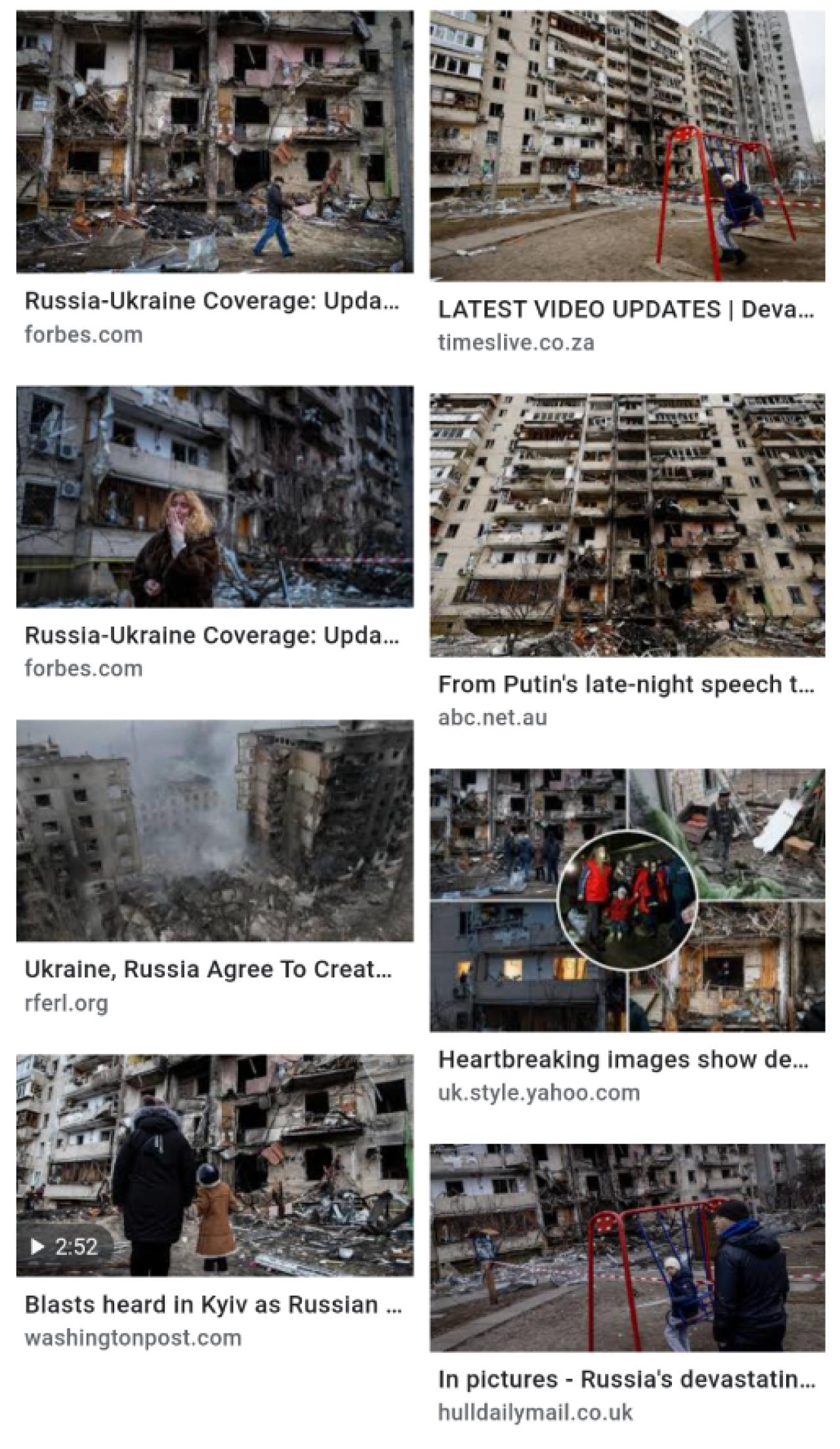Open the first forbes.com image of man walking
Image resolution: width=840 pixels, height=1449 pixels.
tap(215, 141)
